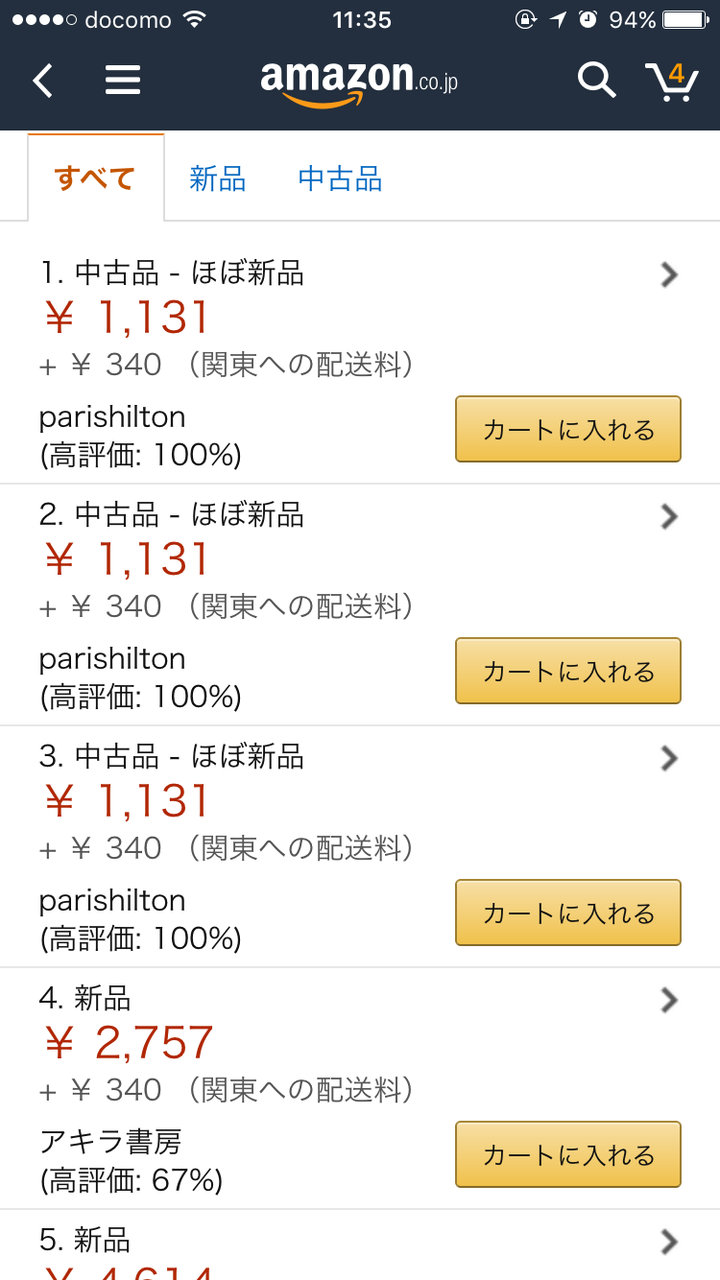Open details chevron for offer 3

point(670,759)
